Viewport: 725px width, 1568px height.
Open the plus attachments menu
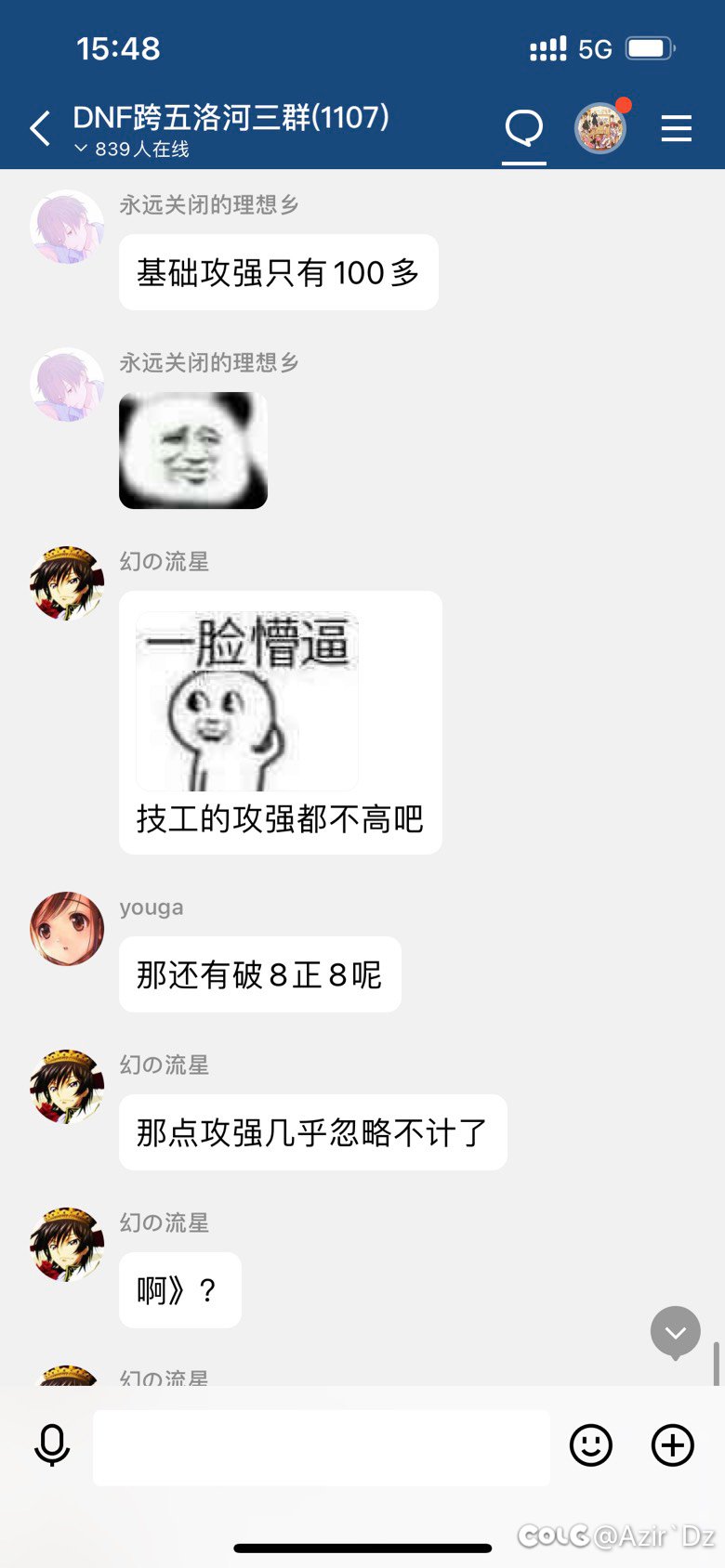point(672,1445)
